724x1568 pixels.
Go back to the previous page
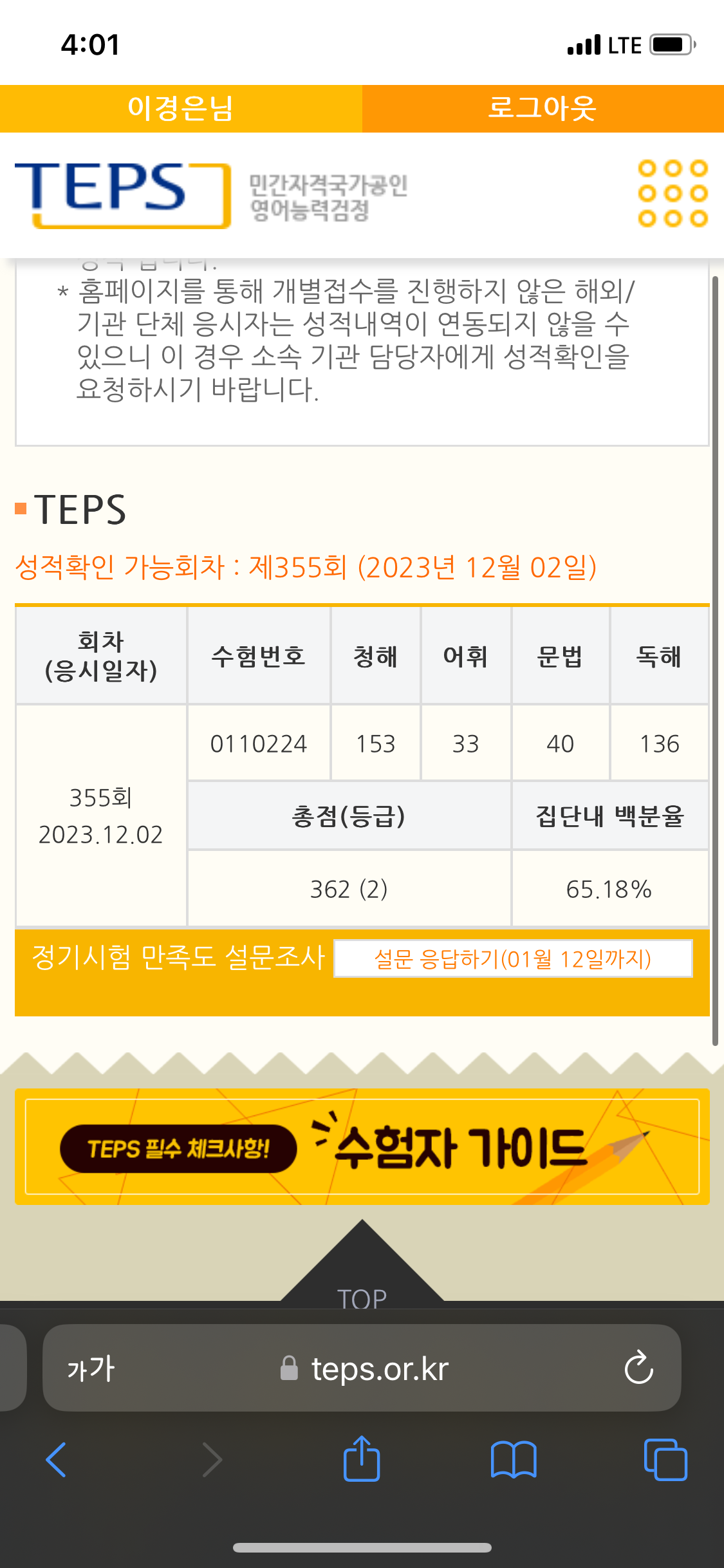(57, 1460)
